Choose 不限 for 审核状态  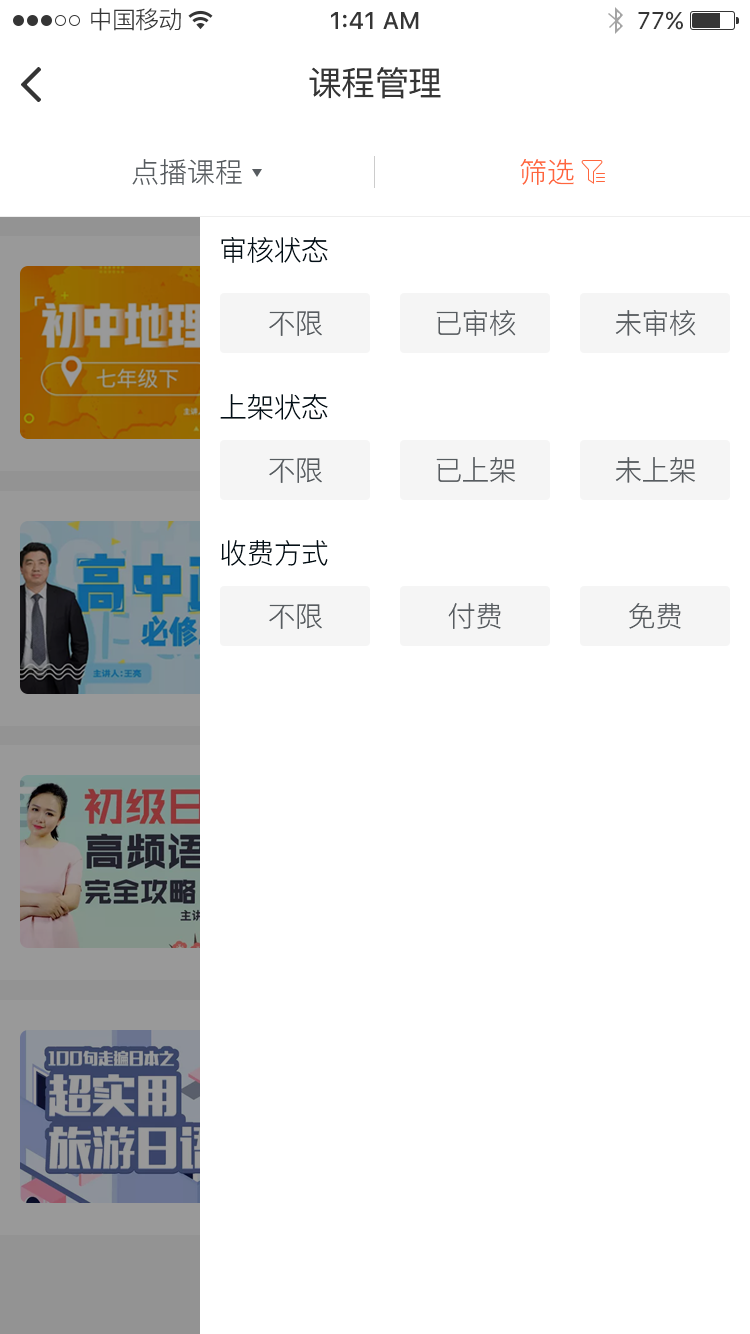pyautogui.click(x=294, y=322)
